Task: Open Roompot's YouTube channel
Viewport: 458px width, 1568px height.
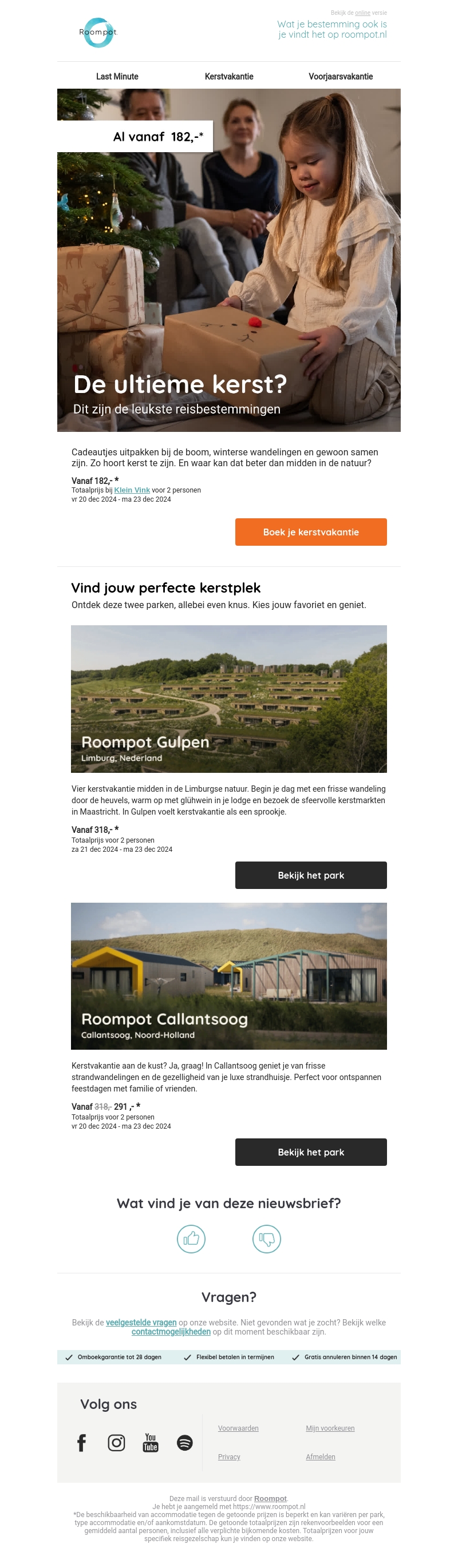Action: (151, 1443)
